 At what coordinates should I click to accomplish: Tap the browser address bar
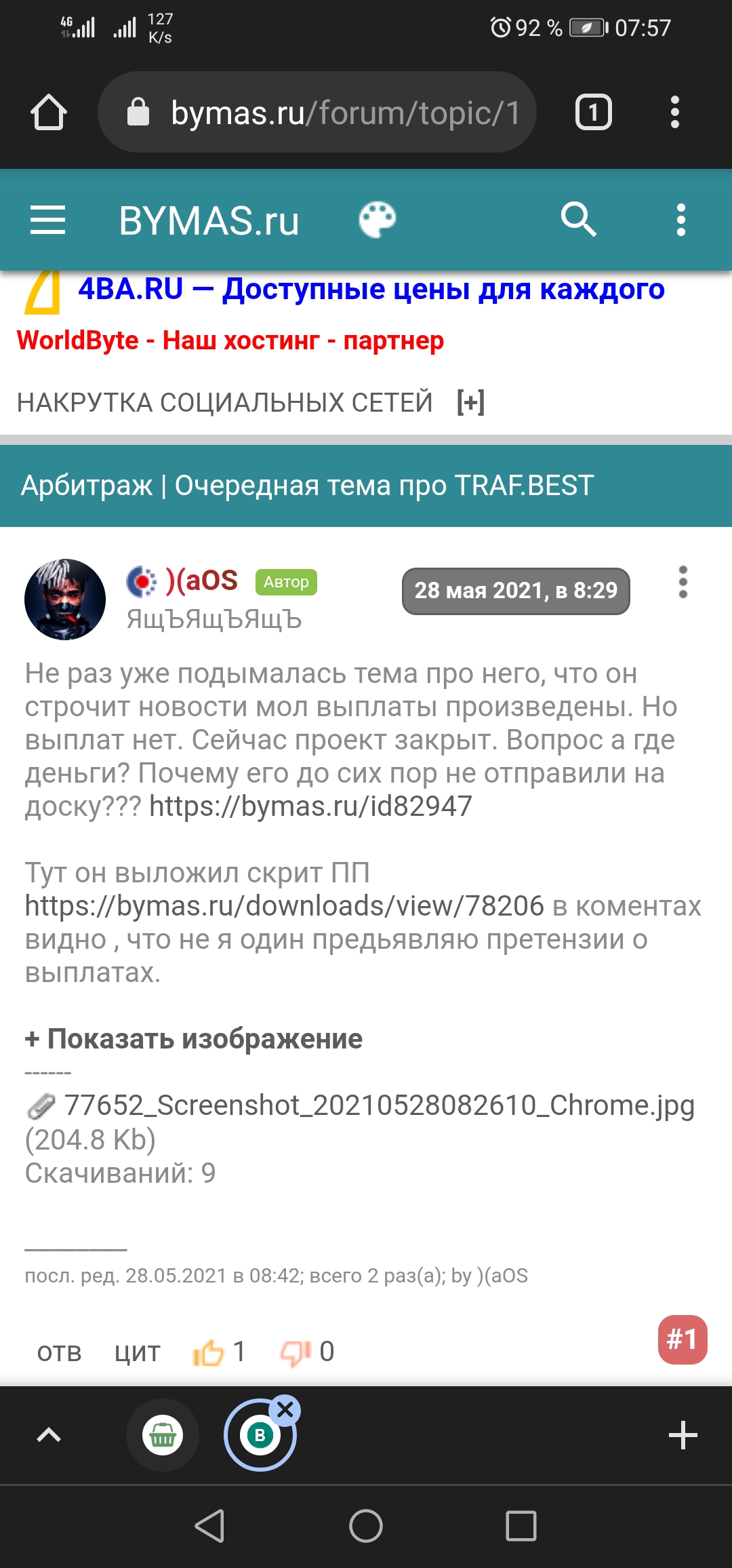coord(317,113)
